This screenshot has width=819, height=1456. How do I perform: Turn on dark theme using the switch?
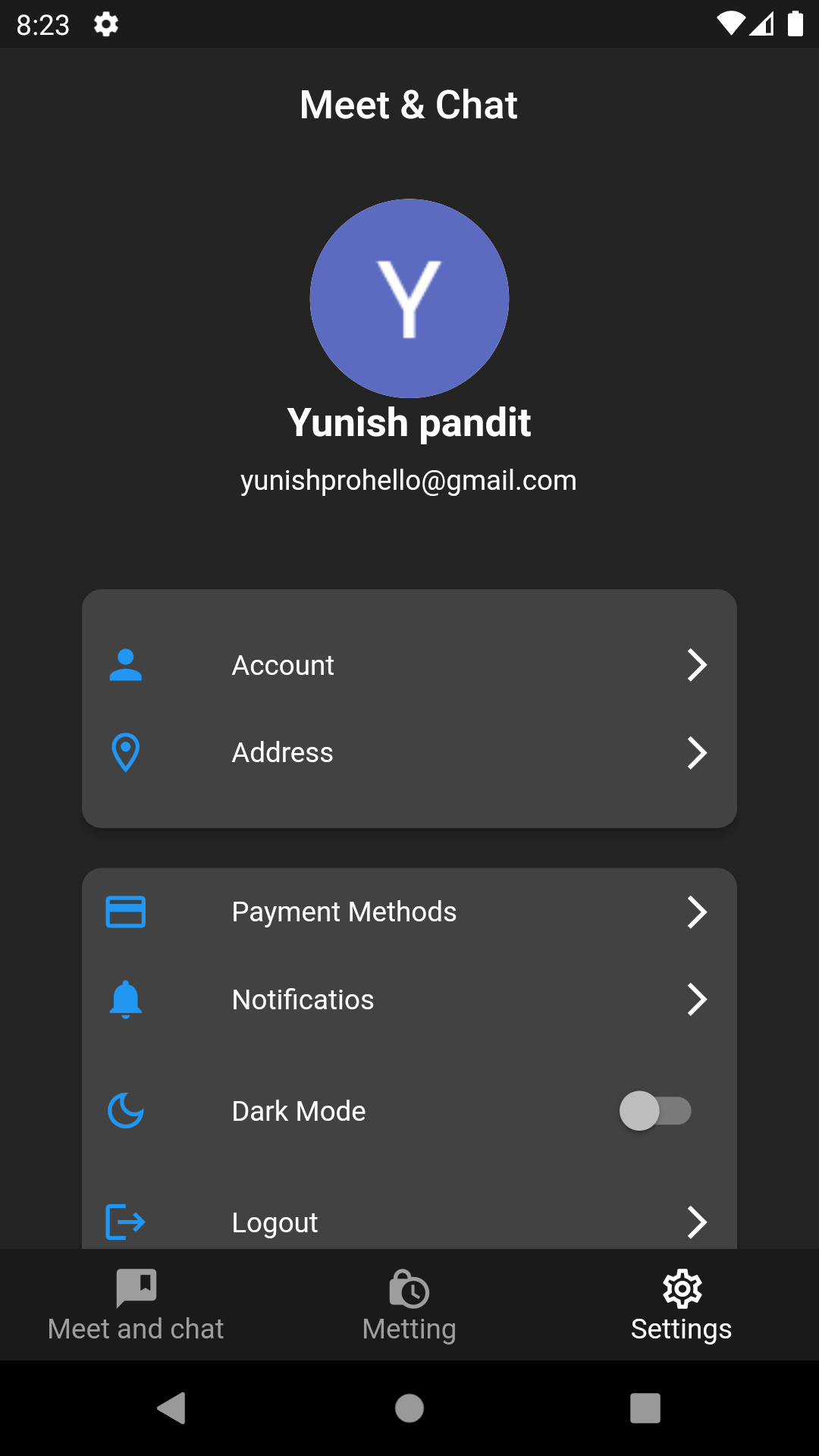point(657,1110)
